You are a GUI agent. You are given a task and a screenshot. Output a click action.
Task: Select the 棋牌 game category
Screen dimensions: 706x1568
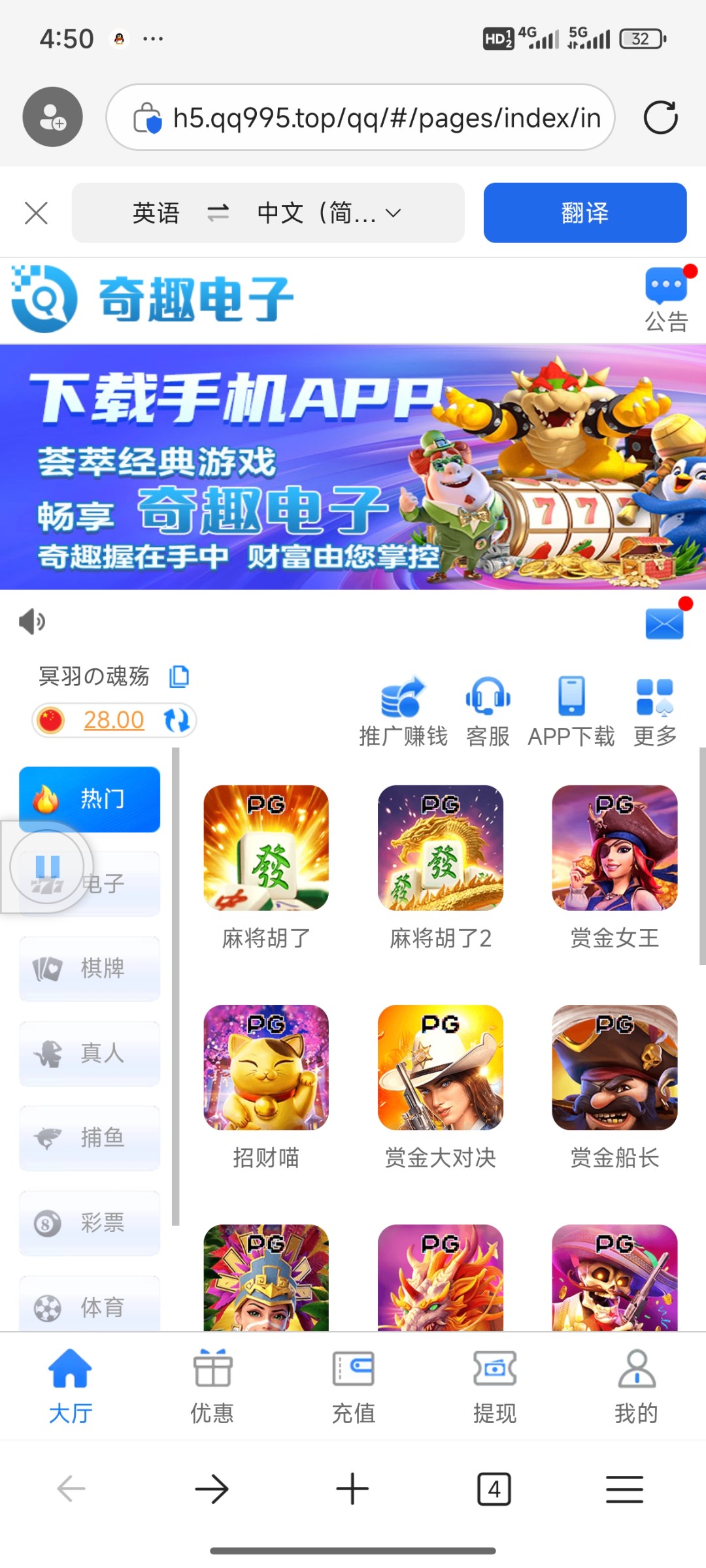(x=90, y=968)
